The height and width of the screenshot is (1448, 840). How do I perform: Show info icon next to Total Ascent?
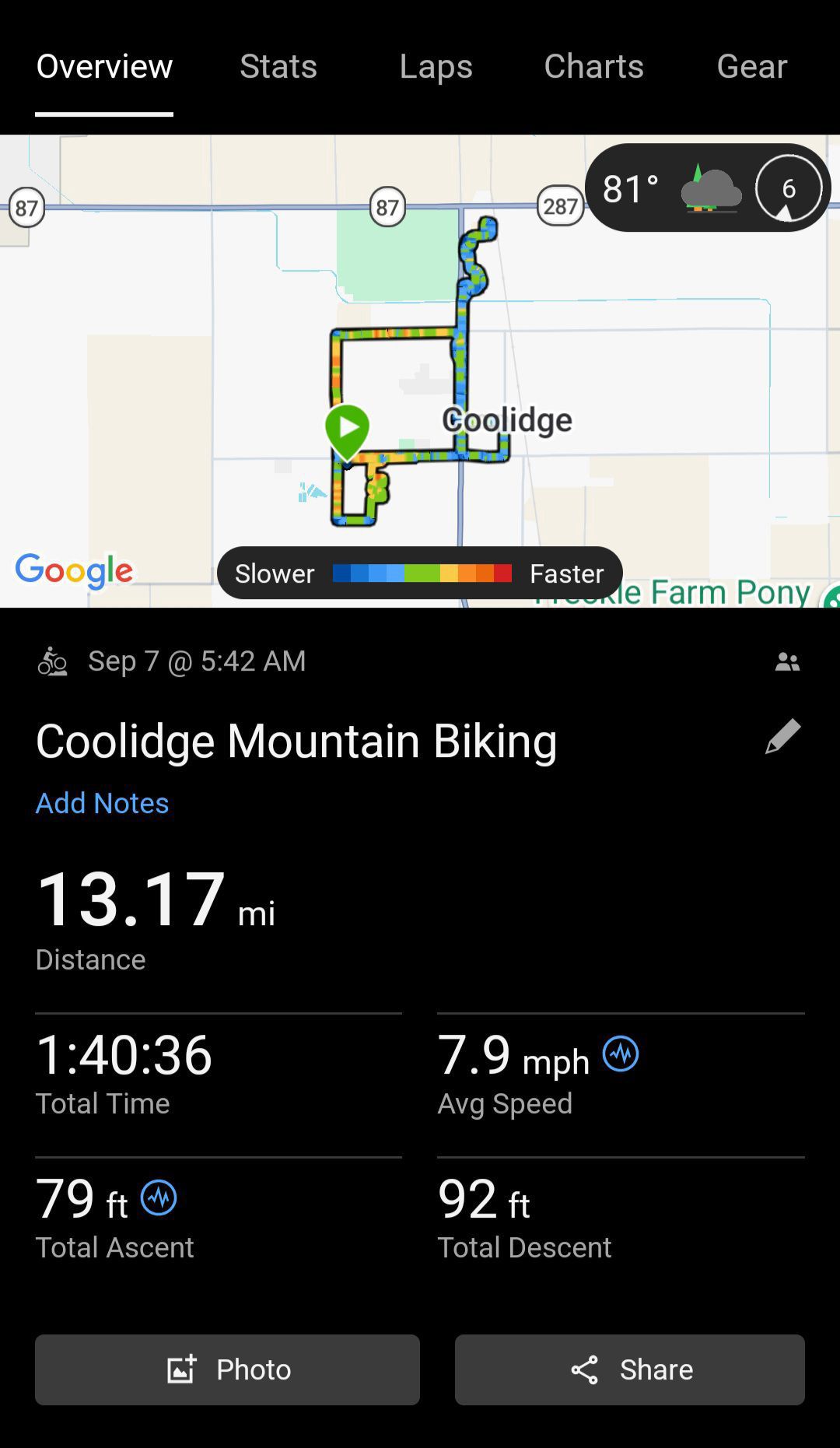pos(159,1197)
